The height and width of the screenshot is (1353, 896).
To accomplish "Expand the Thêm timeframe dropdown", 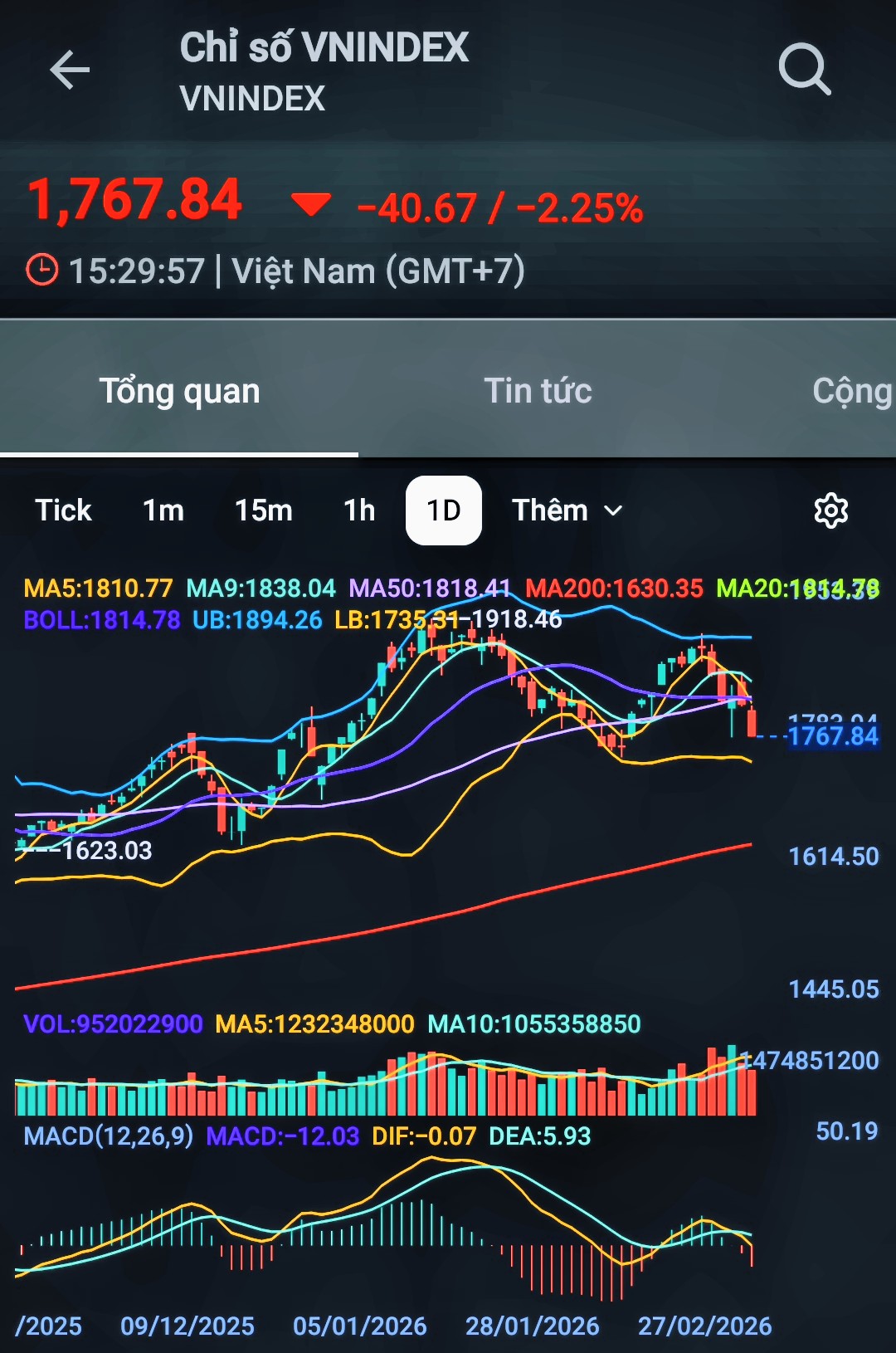I will tap(567, 510).
